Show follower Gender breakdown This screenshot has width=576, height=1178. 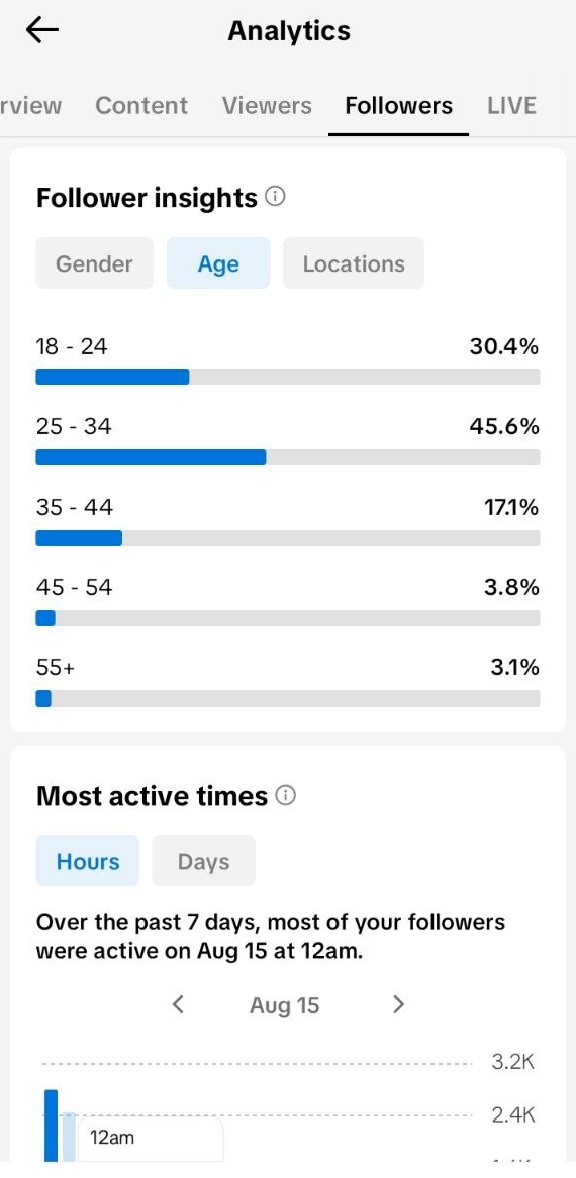click(94, 264)
